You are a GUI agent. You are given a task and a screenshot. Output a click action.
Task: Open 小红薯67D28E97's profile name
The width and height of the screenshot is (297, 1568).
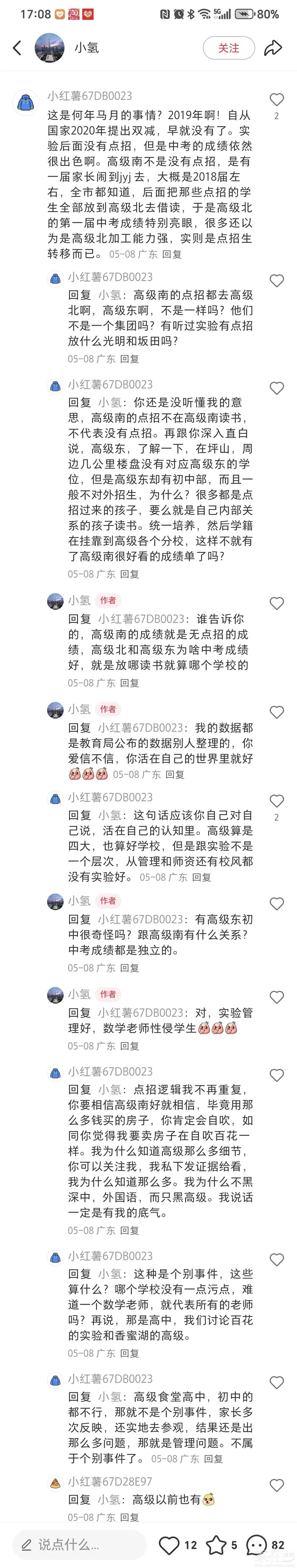(x=109, y=1481)
